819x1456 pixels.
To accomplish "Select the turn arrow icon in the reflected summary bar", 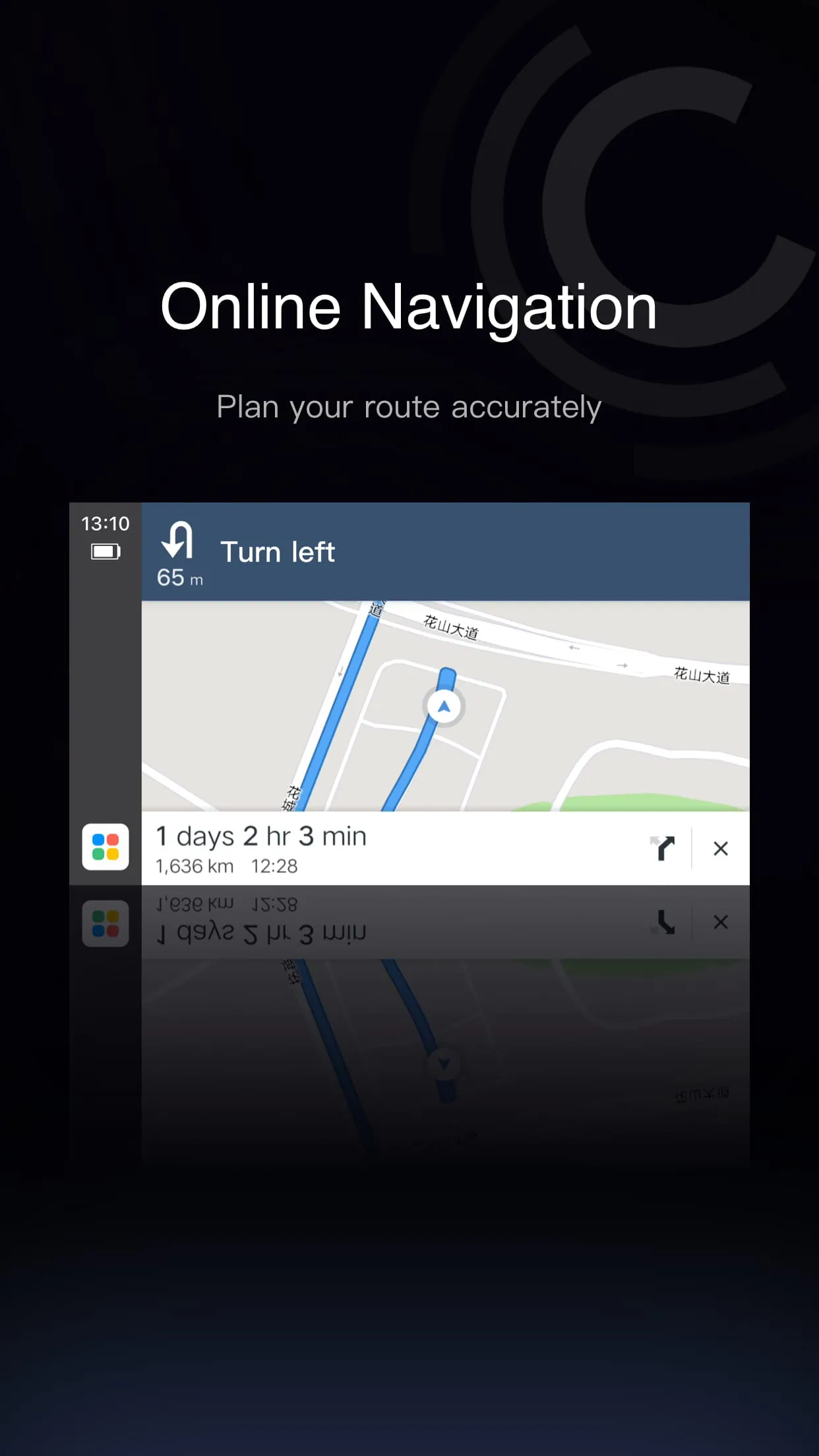I will pos(665,924).
